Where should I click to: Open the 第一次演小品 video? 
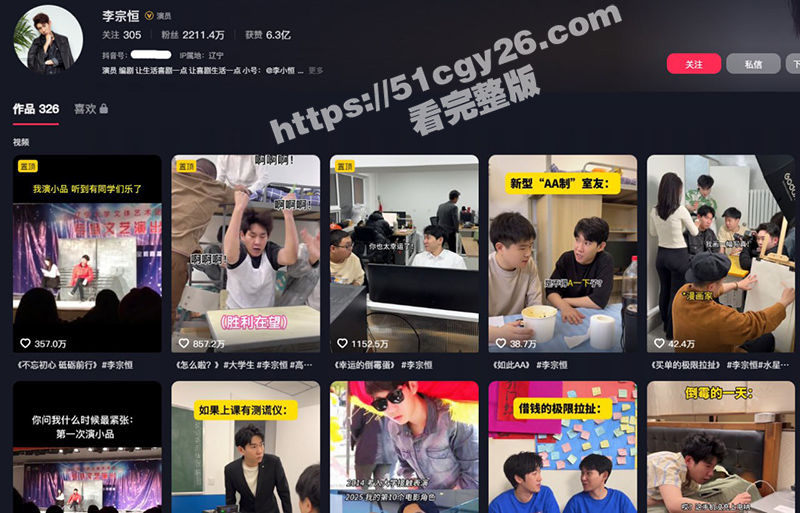pos(87,447)
